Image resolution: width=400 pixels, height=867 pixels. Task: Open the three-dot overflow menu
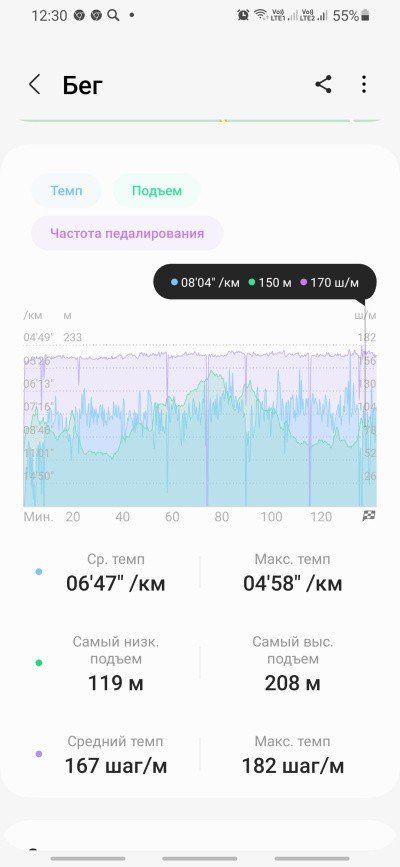click(363, 85)
